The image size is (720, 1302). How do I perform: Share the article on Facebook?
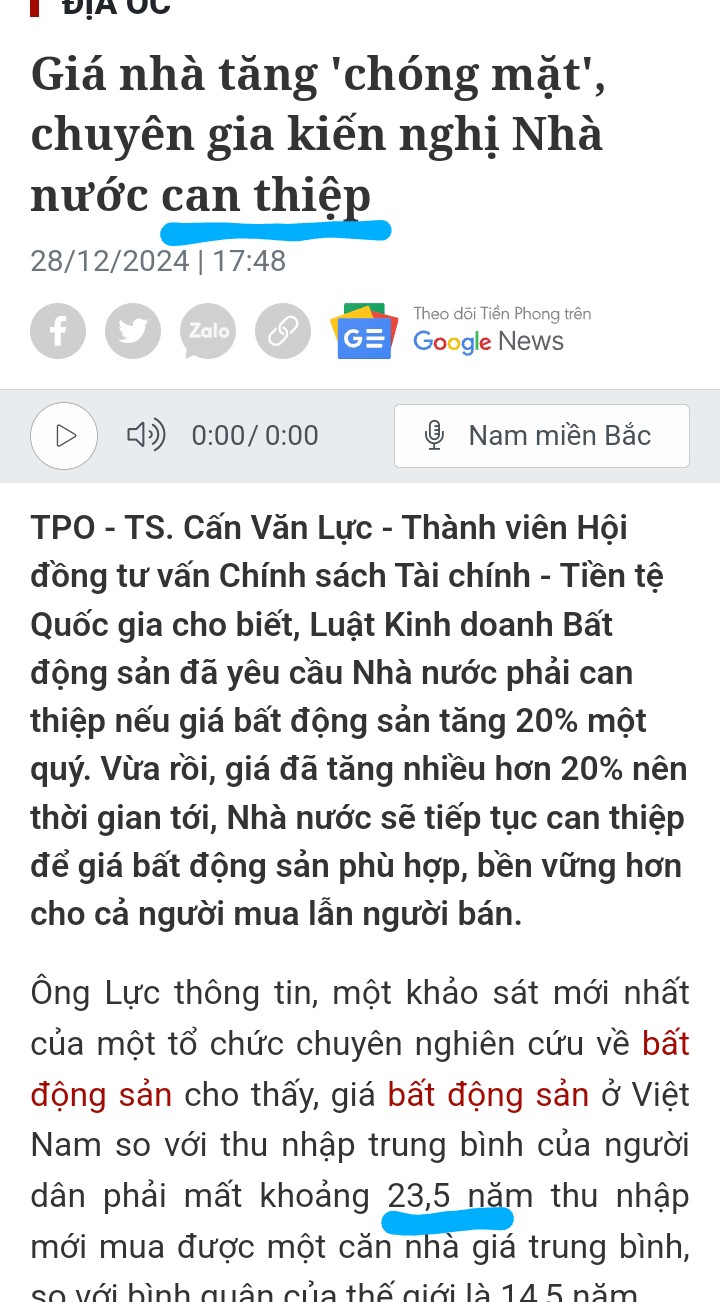click(x=58, y=331)
